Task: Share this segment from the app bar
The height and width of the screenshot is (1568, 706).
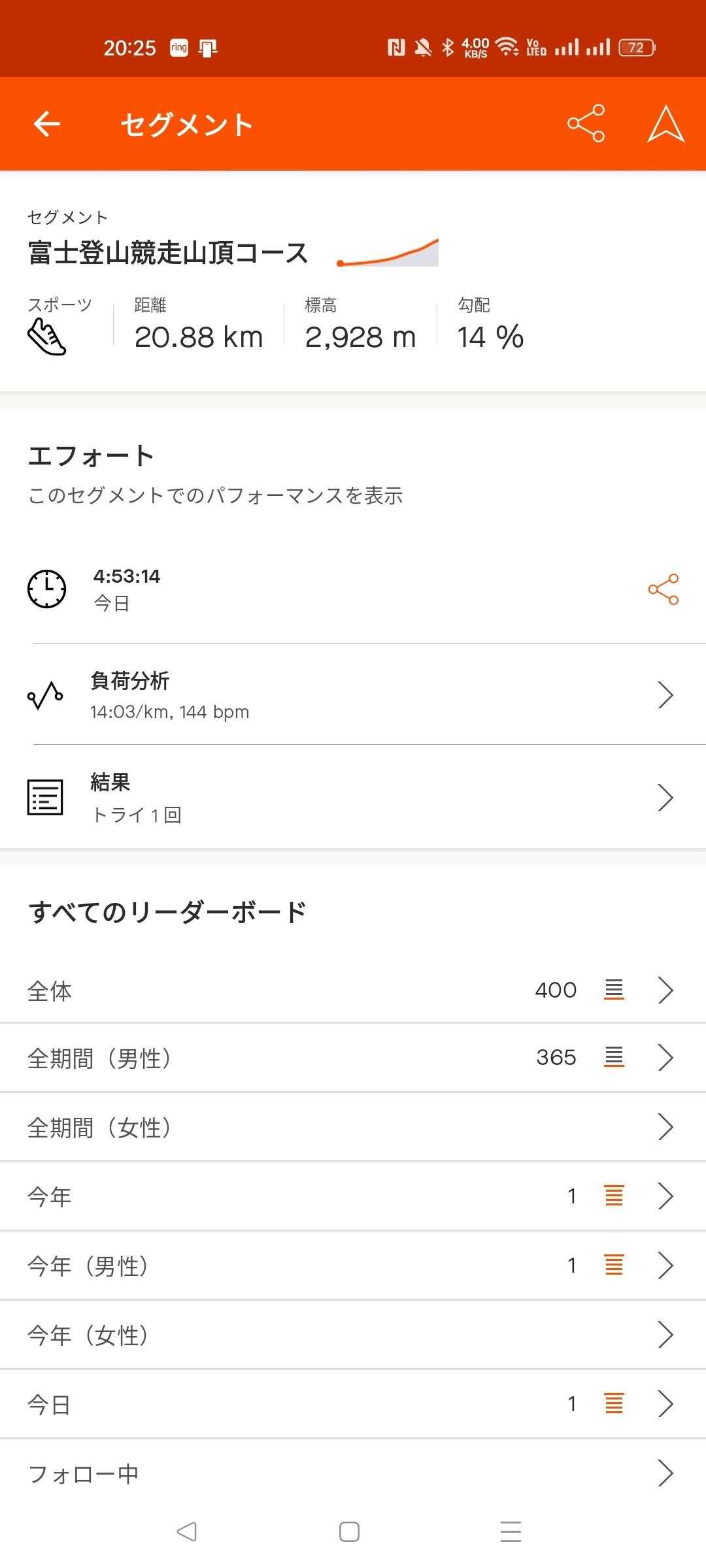Action: coord(586,123)
